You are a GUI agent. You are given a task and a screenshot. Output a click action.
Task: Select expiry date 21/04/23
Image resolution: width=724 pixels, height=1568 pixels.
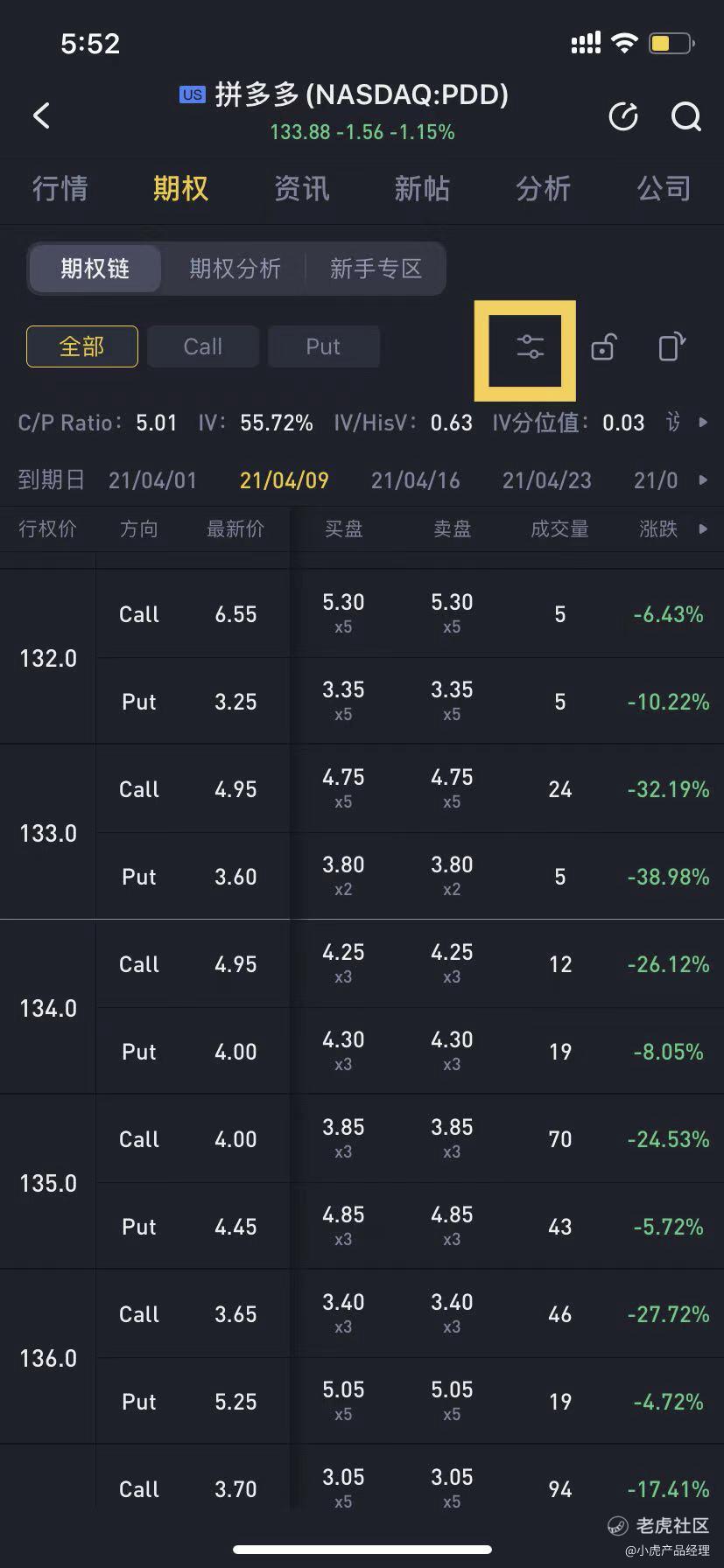tap(546, 480)
